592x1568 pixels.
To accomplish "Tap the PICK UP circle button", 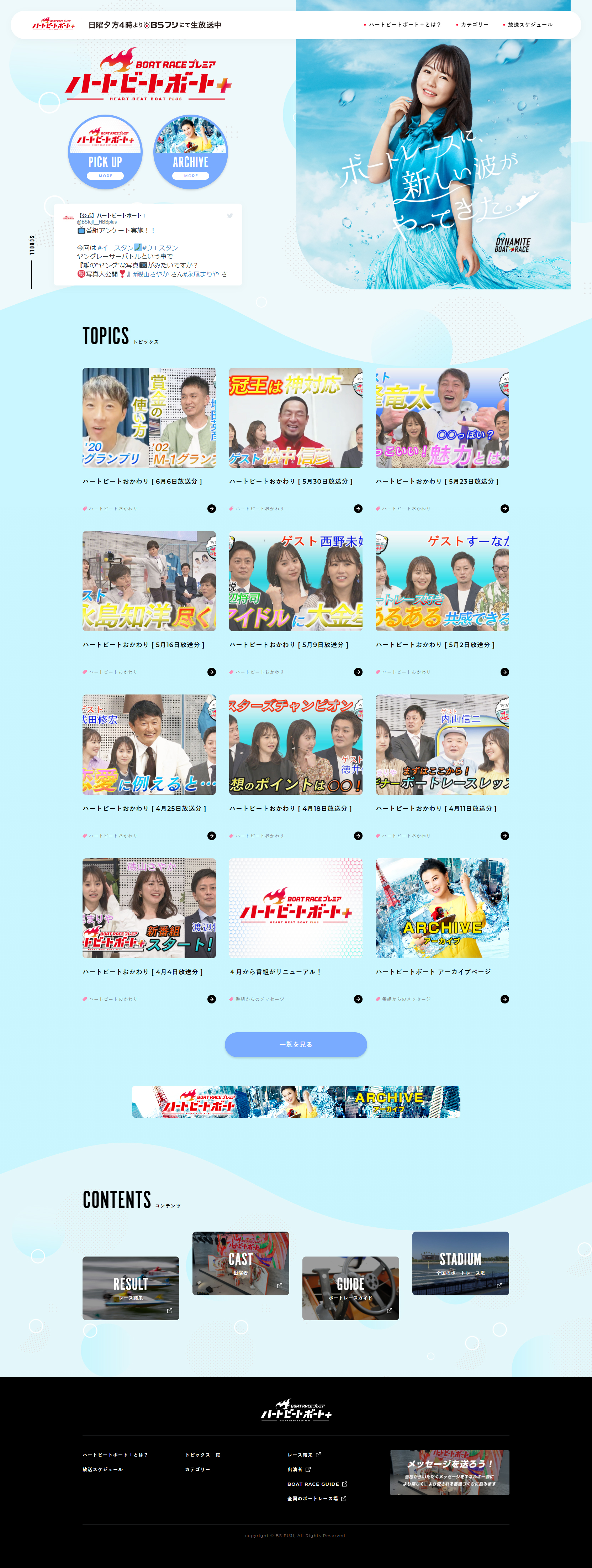I will (x=105, y=152).
